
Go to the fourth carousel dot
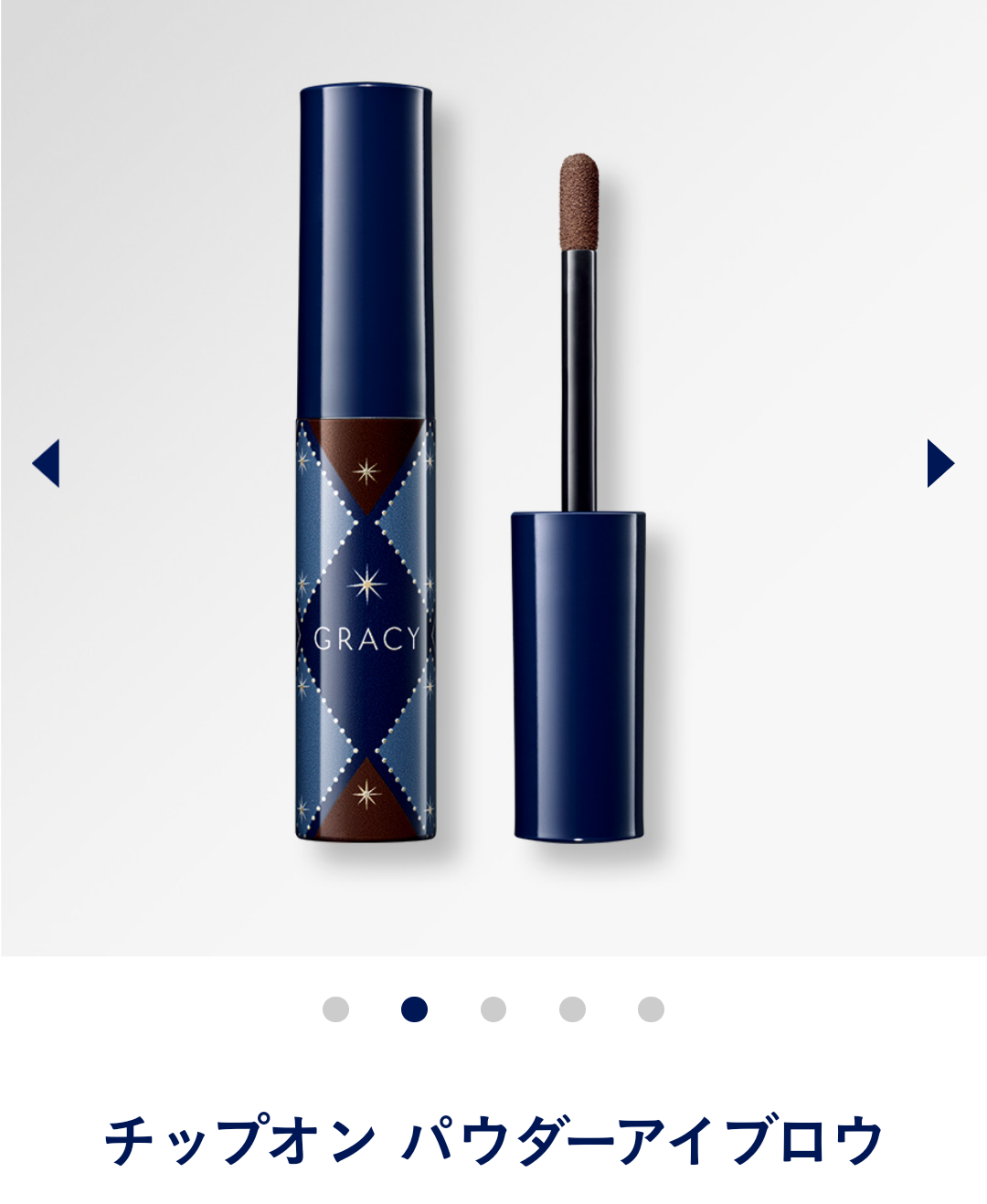click(572, 1009)
